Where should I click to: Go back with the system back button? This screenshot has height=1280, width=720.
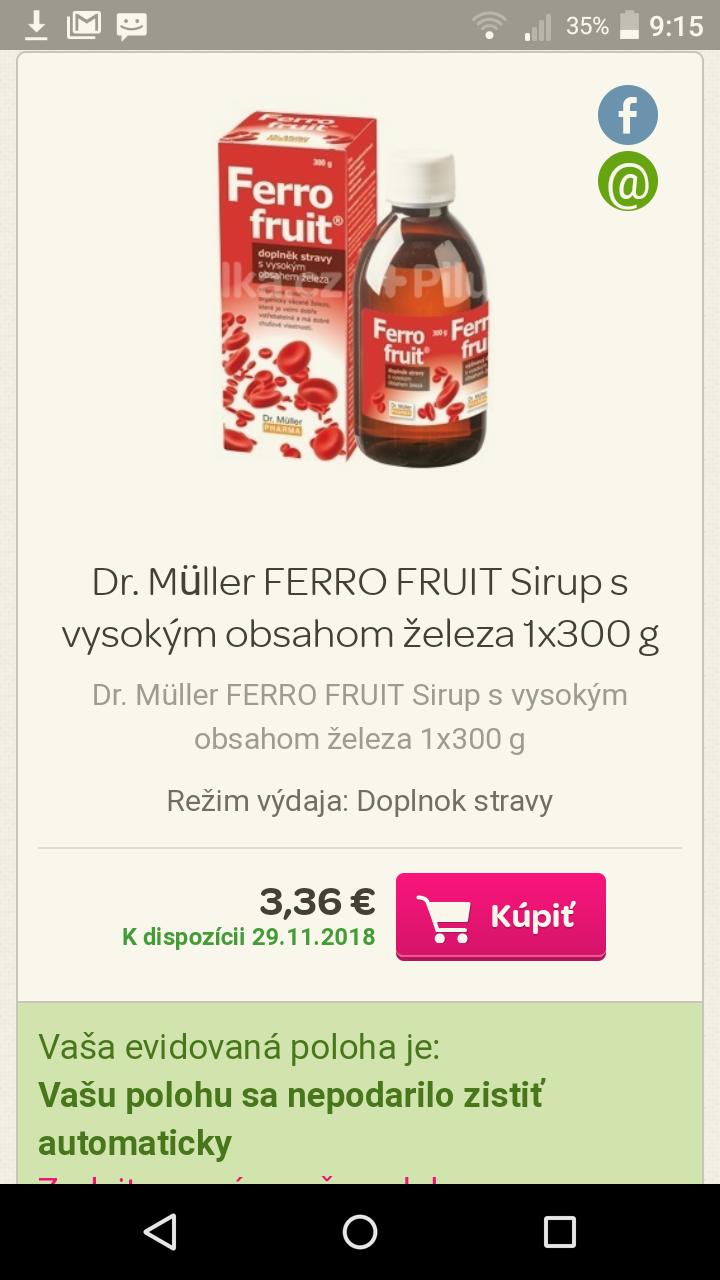(160, 1232)
